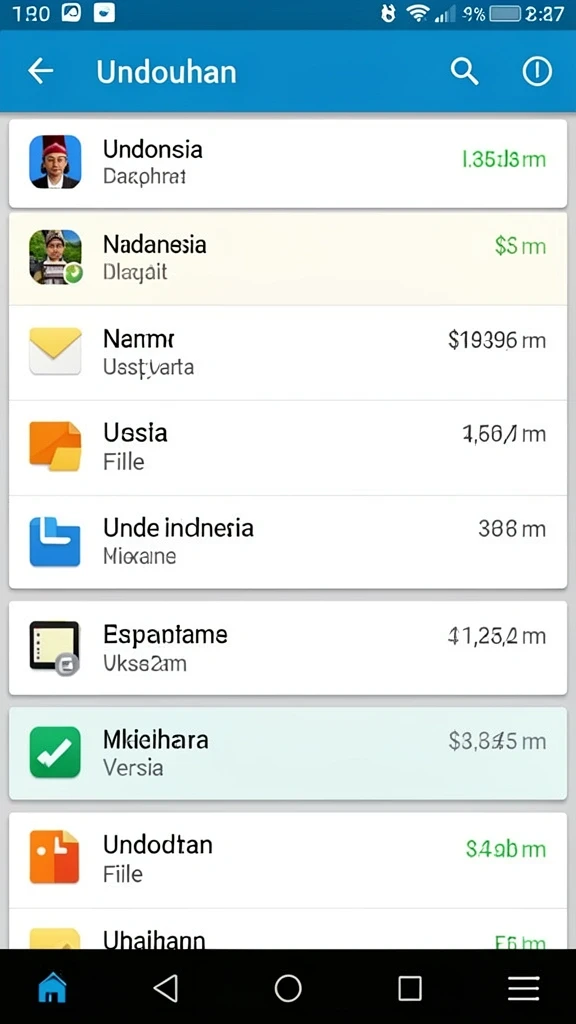Open the Espantame item
This screenshot has height=1024, width=576.
[288, 648]
